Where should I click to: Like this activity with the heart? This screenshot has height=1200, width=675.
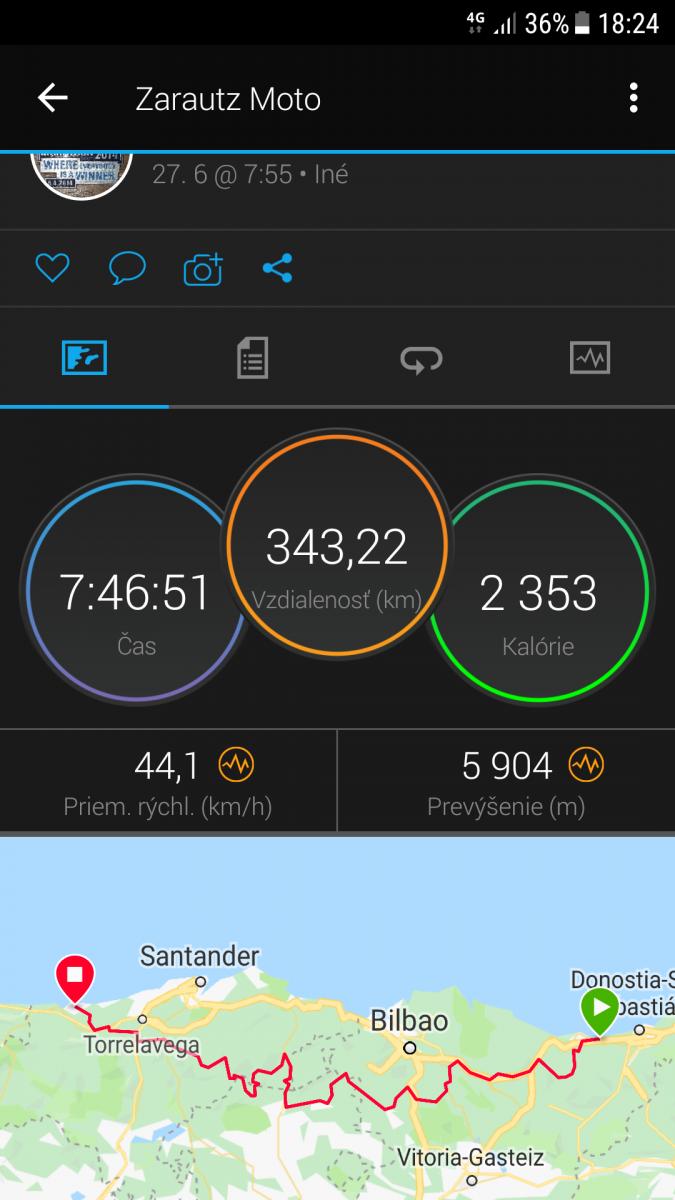[x=52, y=268]
